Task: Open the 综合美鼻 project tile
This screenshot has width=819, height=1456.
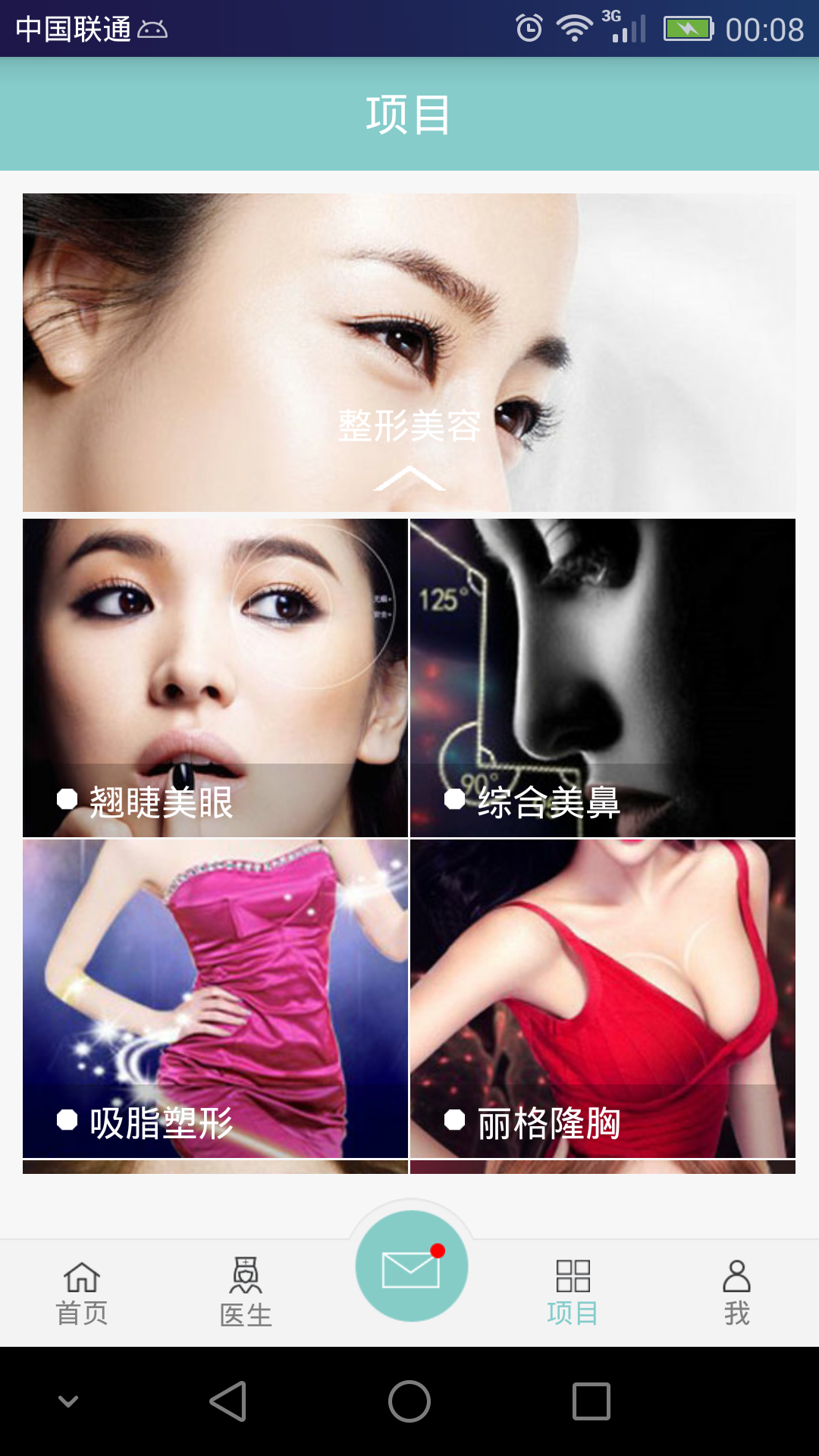Action: click(x=603, y=678)
